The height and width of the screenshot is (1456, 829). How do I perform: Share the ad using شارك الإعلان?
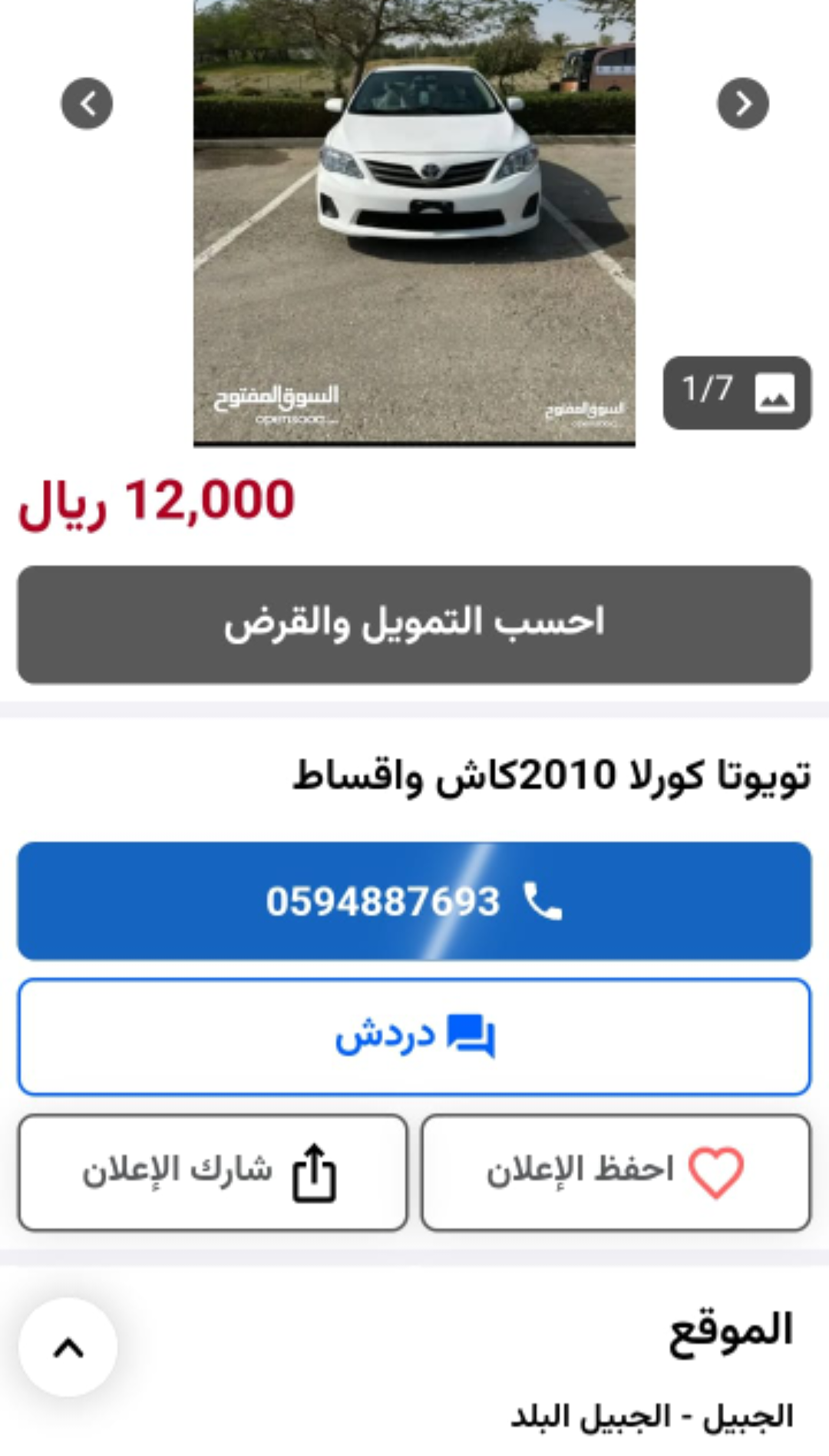[x=213, y=1172]
